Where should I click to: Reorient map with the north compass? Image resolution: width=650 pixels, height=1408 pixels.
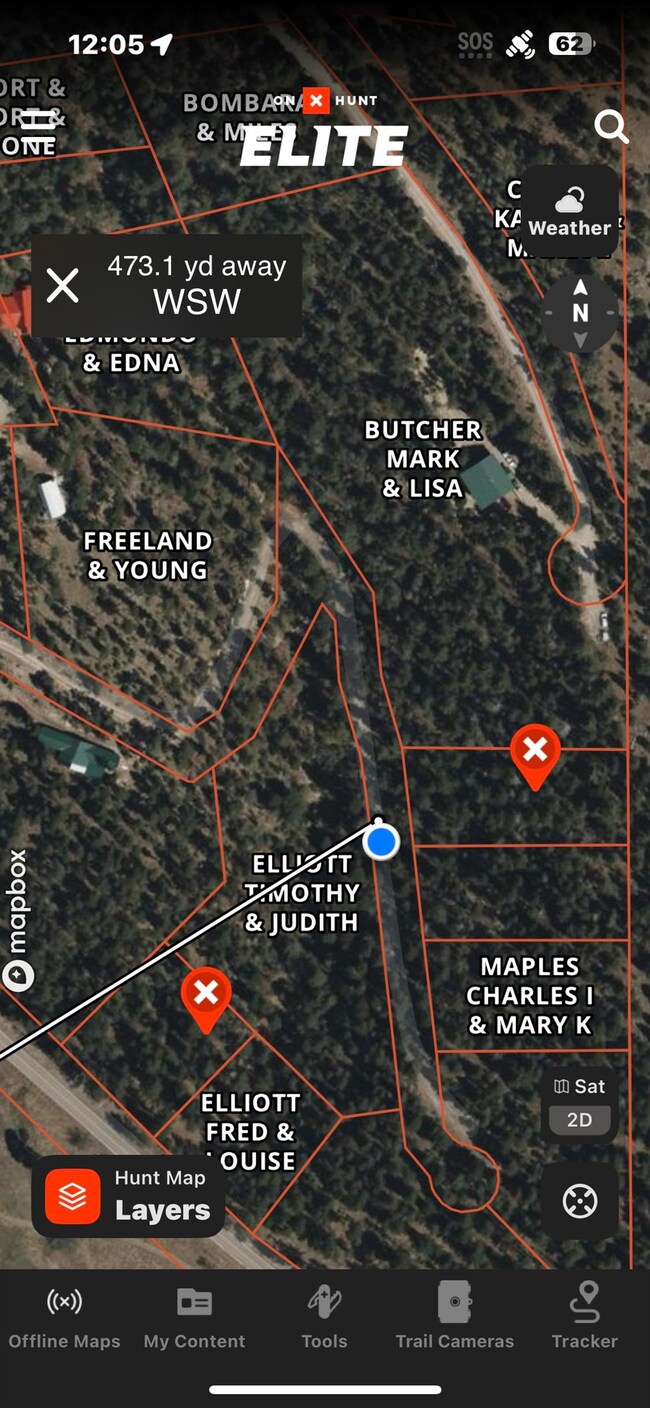click(x=580, y=313)
